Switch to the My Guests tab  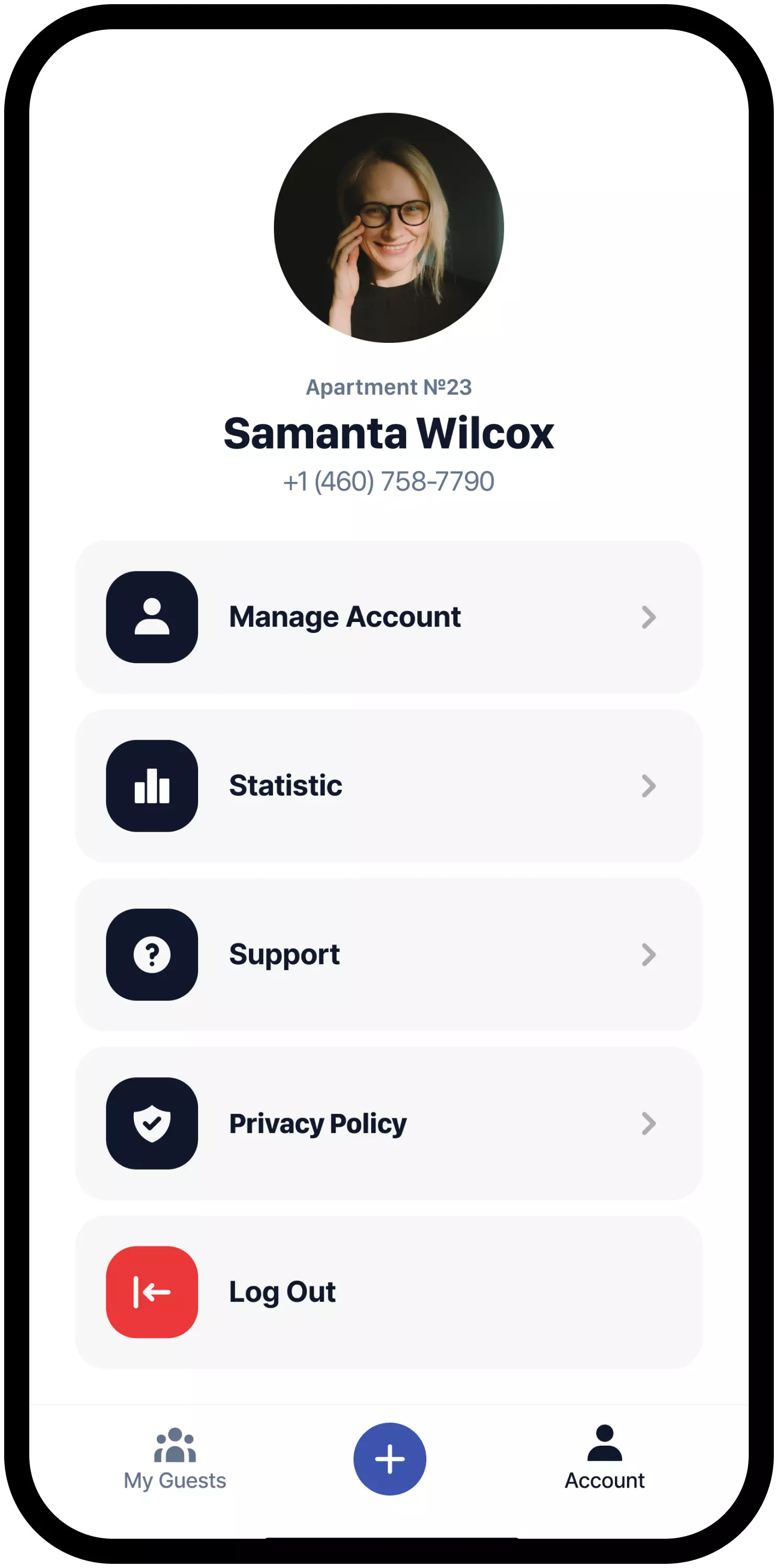tap(175, 1458)
